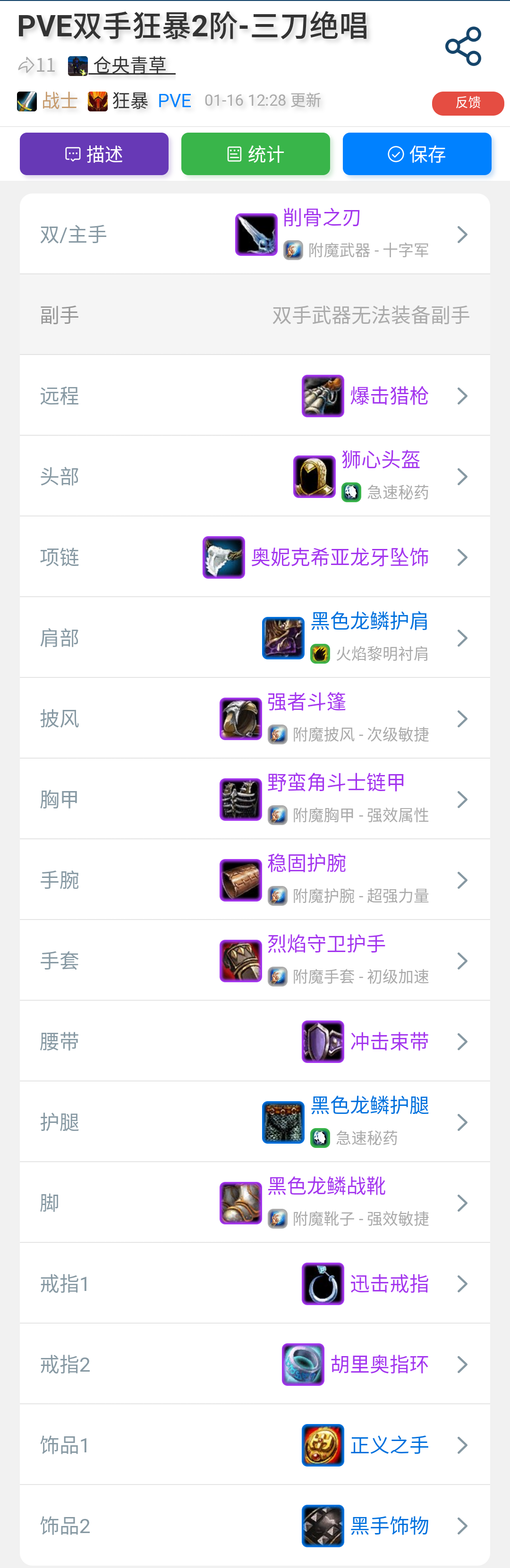Open author 仓央青草 profile link
510x1568 pixels.
[x=129, y=65]
